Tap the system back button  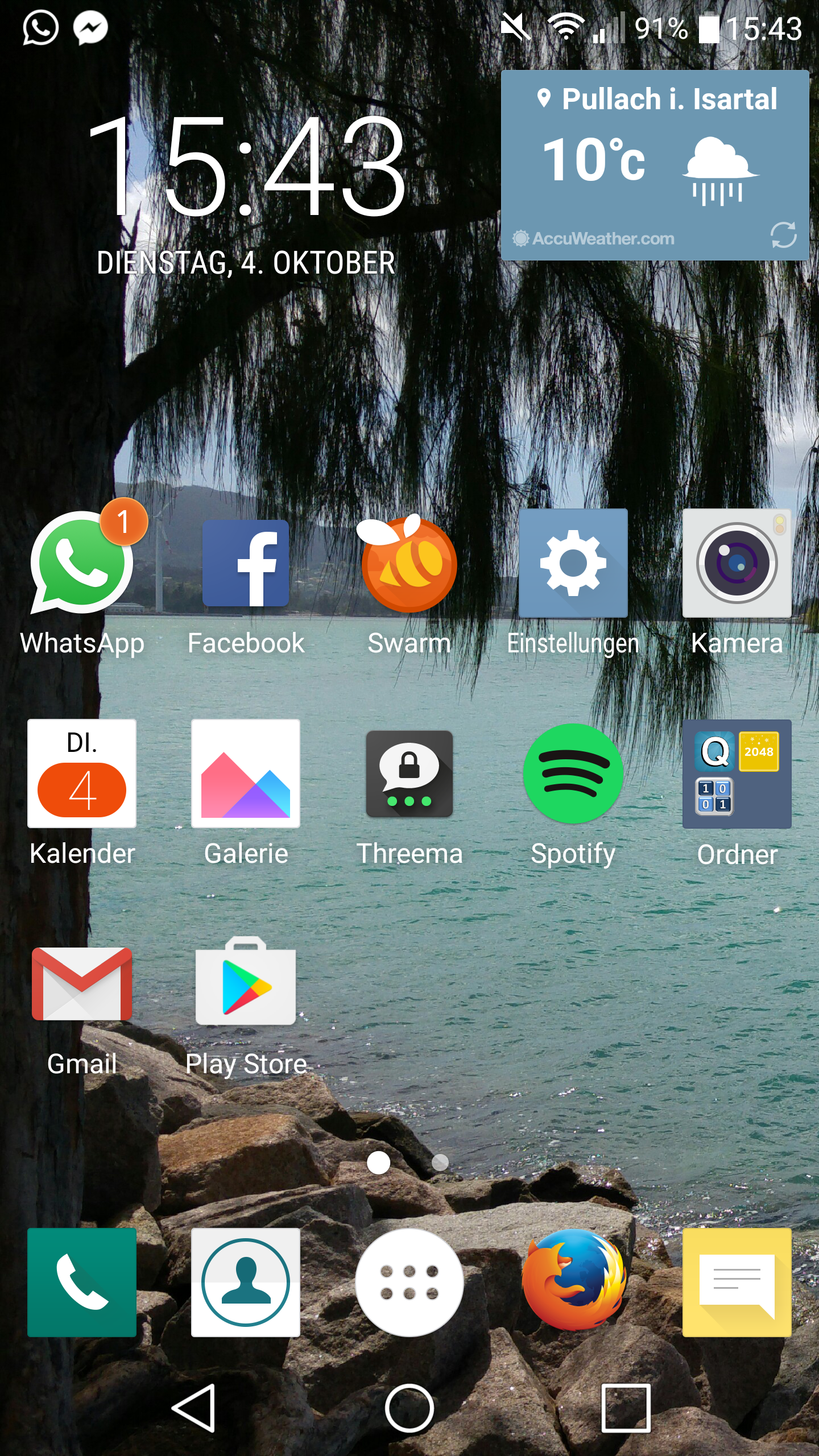(x=194, y=1408)
